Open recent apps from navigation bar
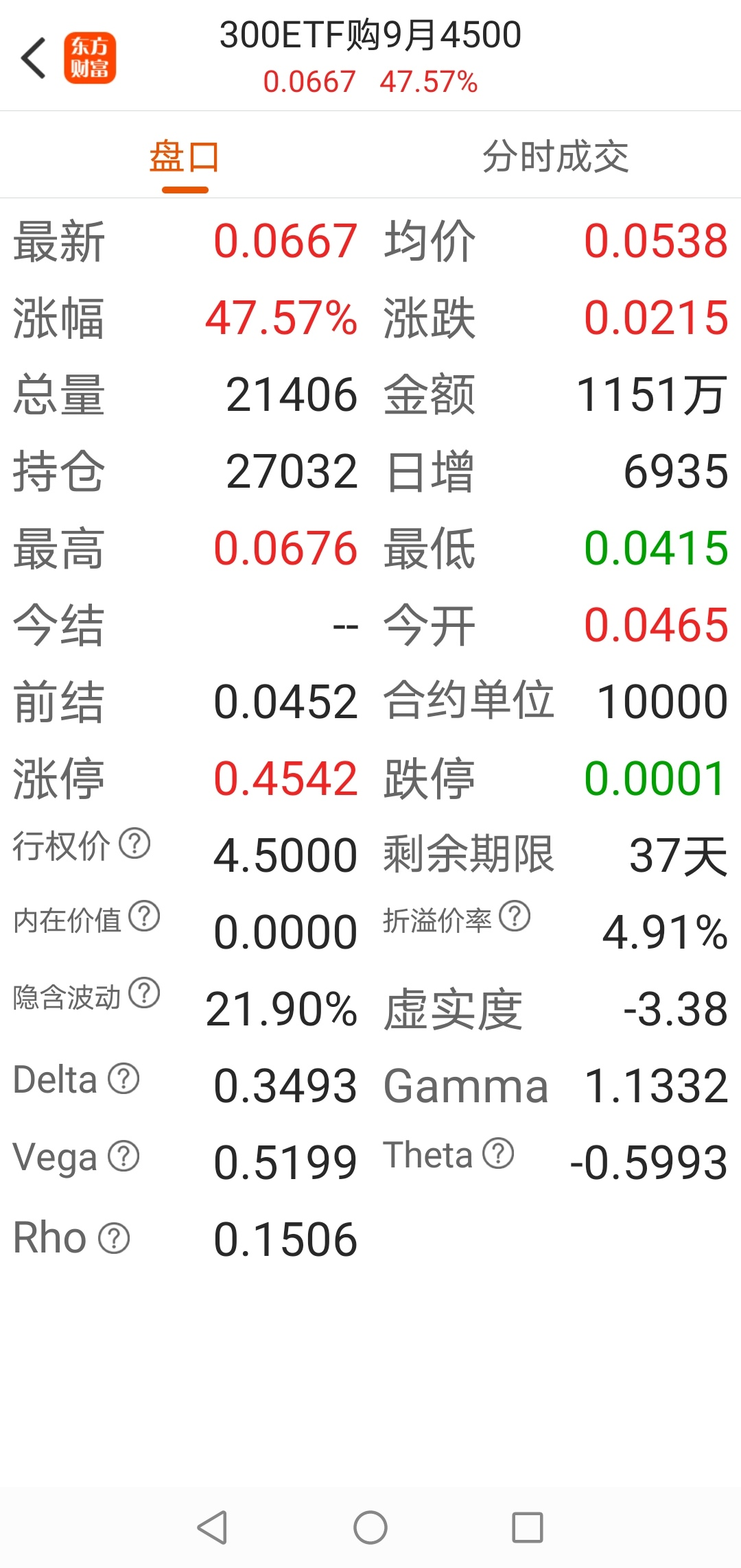 (528, 1528)
